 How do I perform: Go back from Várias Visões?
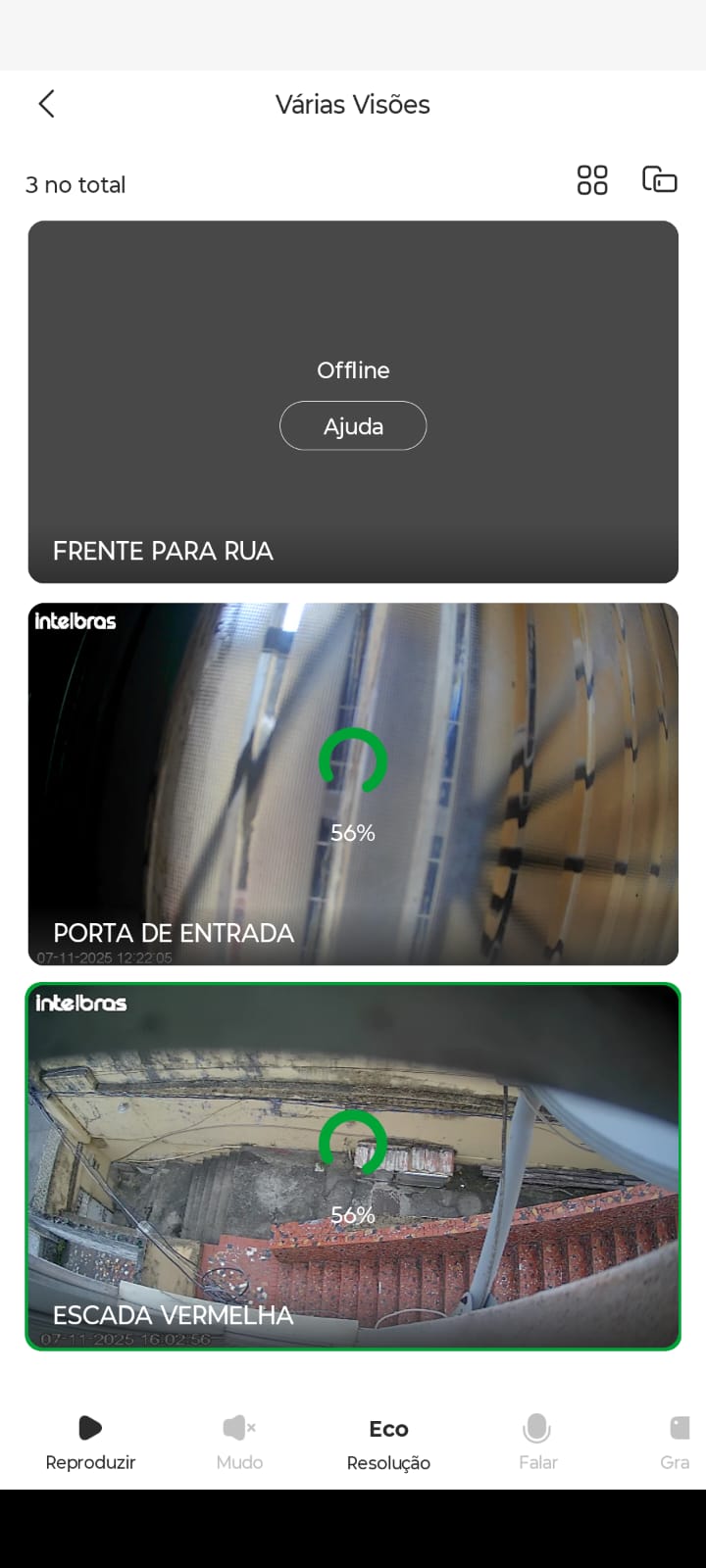coord(46,104)
